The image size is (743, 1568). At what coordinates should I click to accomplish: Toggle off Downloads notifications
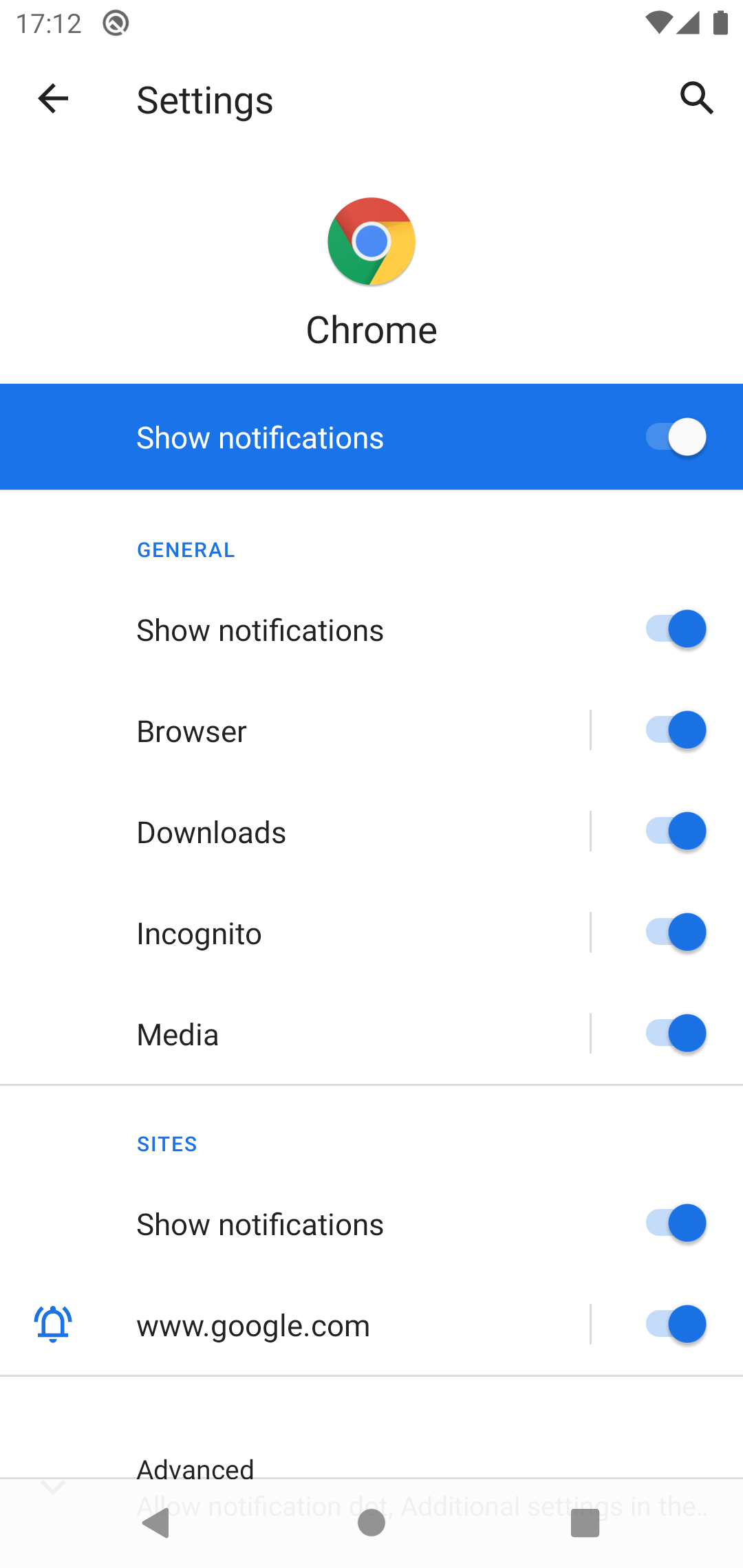(676, 831)
